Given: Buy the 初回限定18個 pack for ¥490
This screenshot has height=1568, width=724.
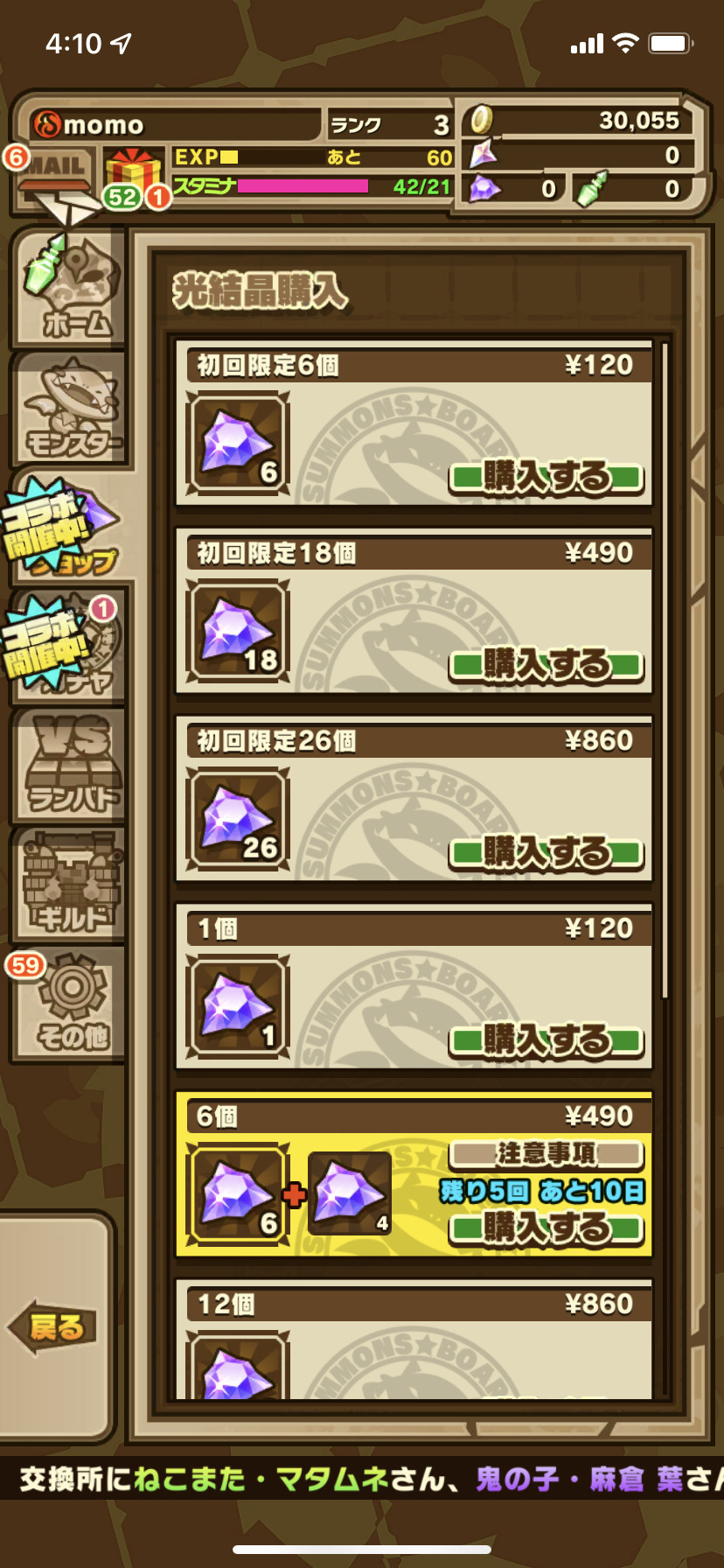Looking at the screenshot, I should point(546,665).
